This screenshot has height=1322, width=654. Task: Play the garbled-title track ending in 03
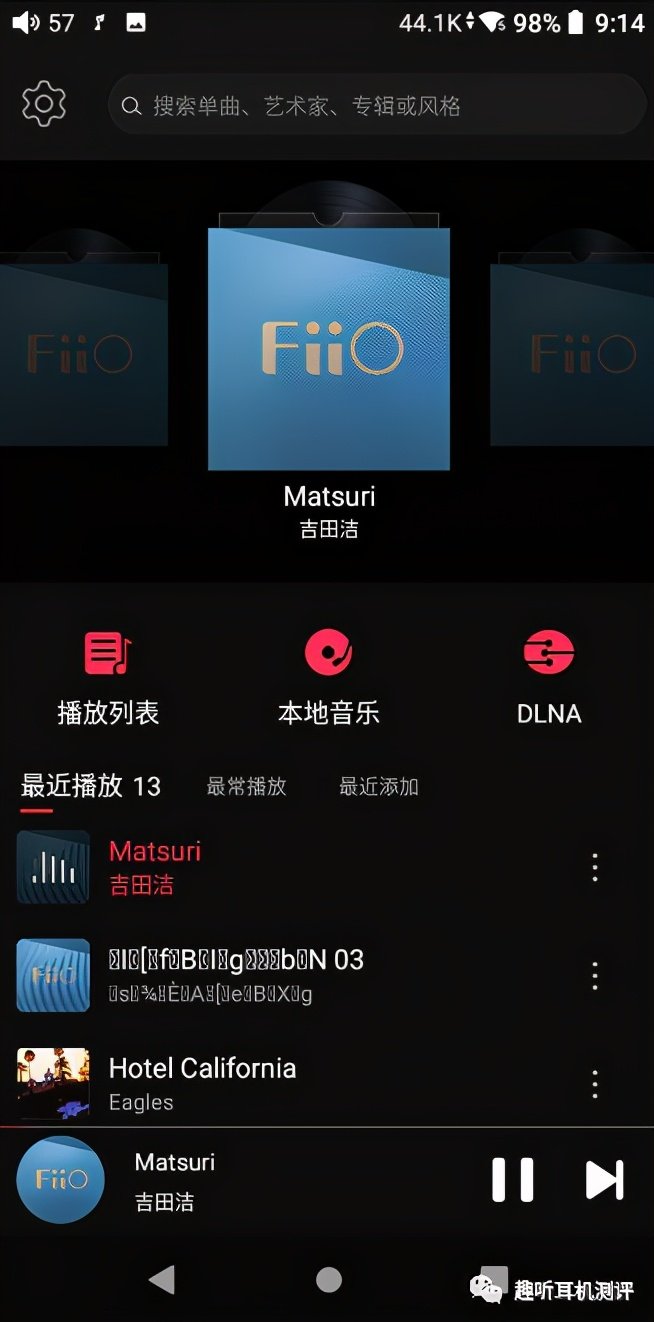pos(300,975)
